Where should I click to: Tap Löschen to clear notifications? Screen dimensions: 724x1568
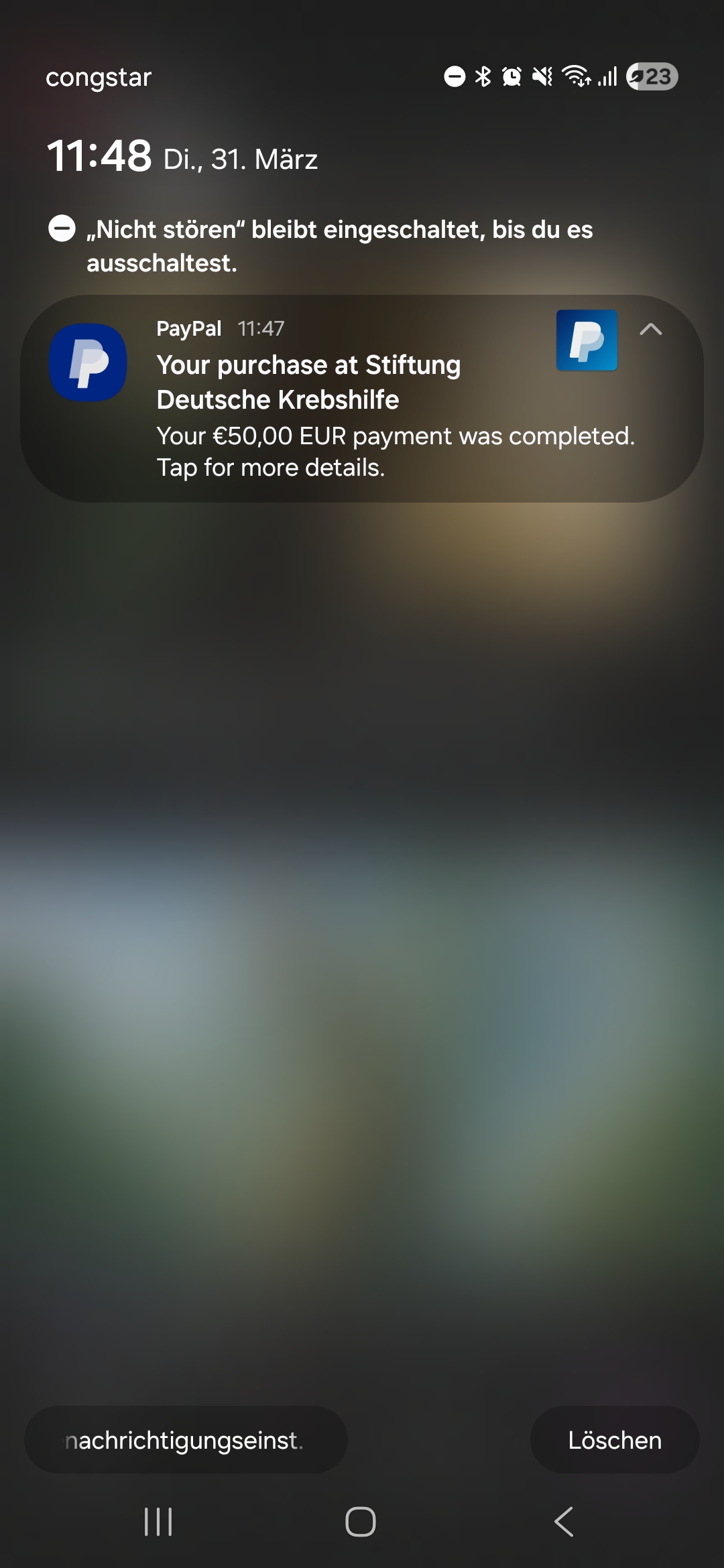click(x=615, y=1440)
